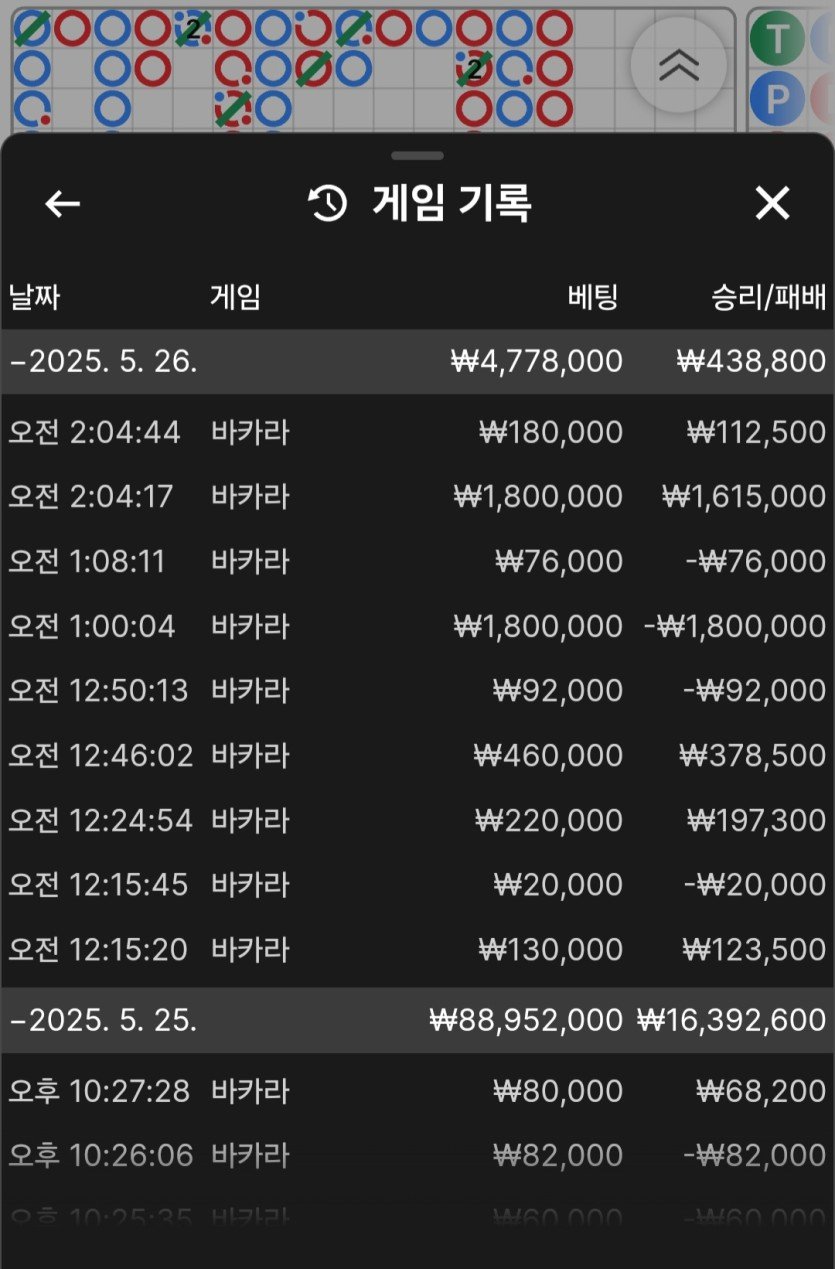Open the 오후 10:26:06 바카라 record

tap(417, 1156)
